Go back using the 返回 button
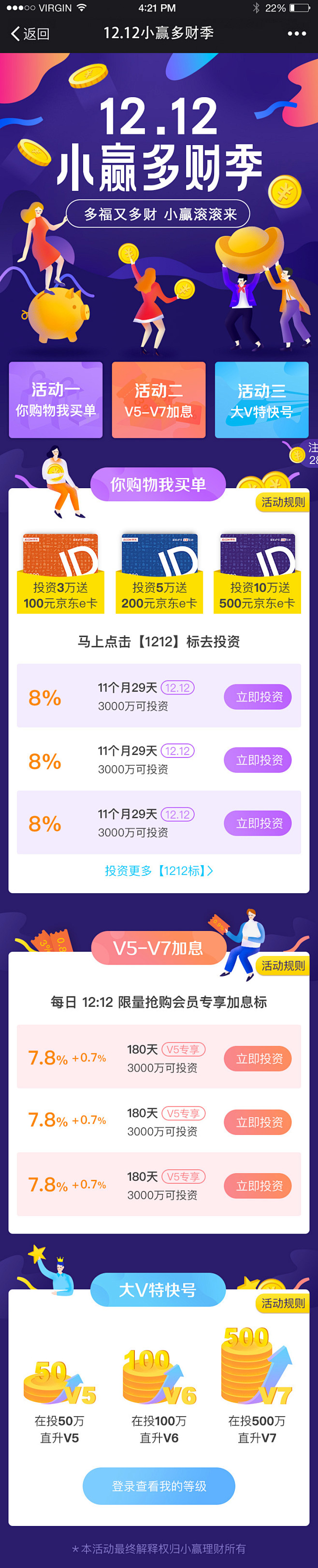Image resolution: width=318 pixels, height=1568 pixels. [x=30, y=33]
